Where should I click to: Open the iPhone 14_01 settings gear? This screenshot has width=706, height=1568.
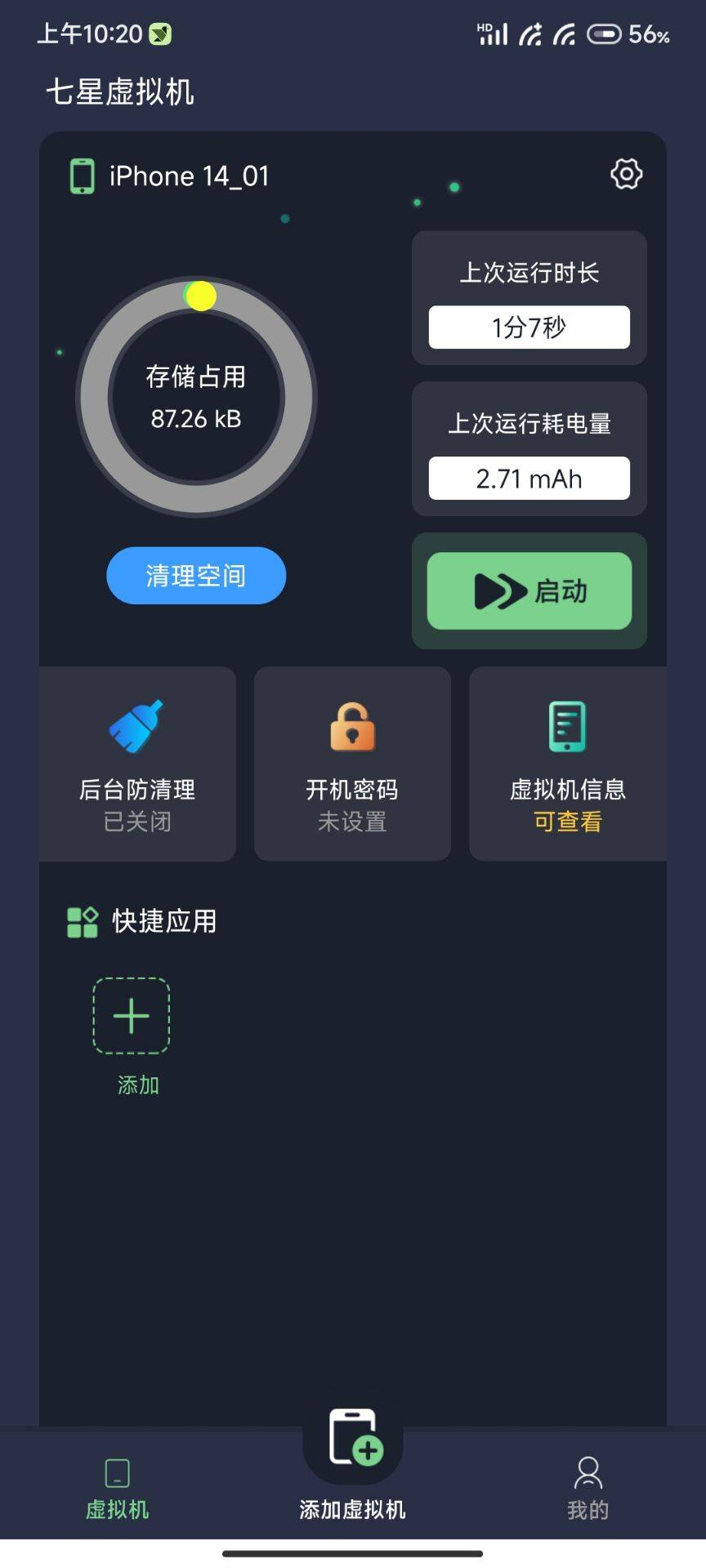(626, 174)
